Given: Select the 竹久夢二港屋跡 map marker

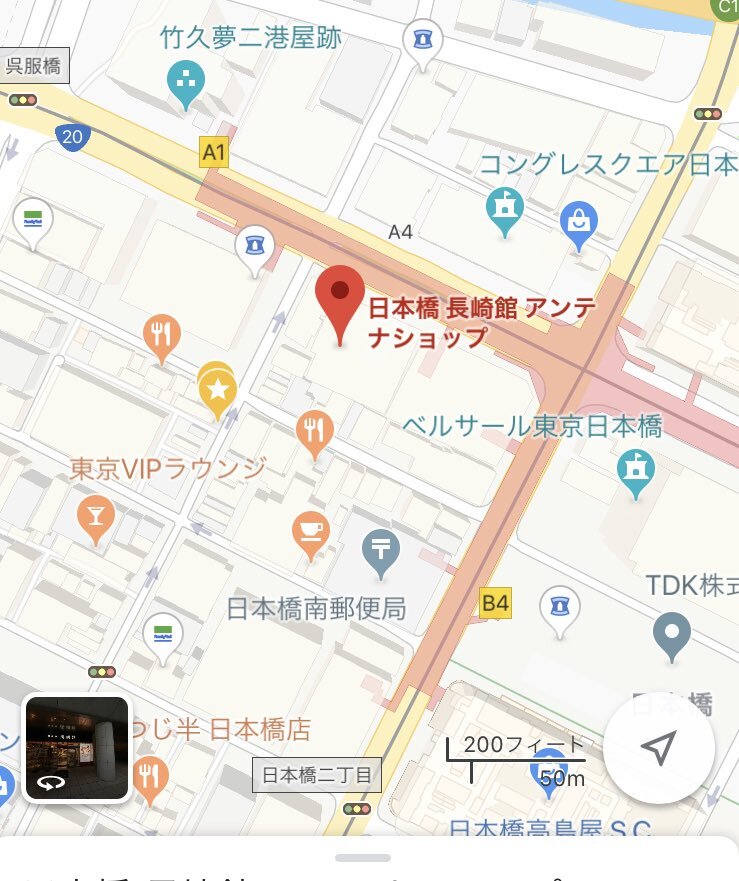Looking at the screenshot, I should (186, 84).
